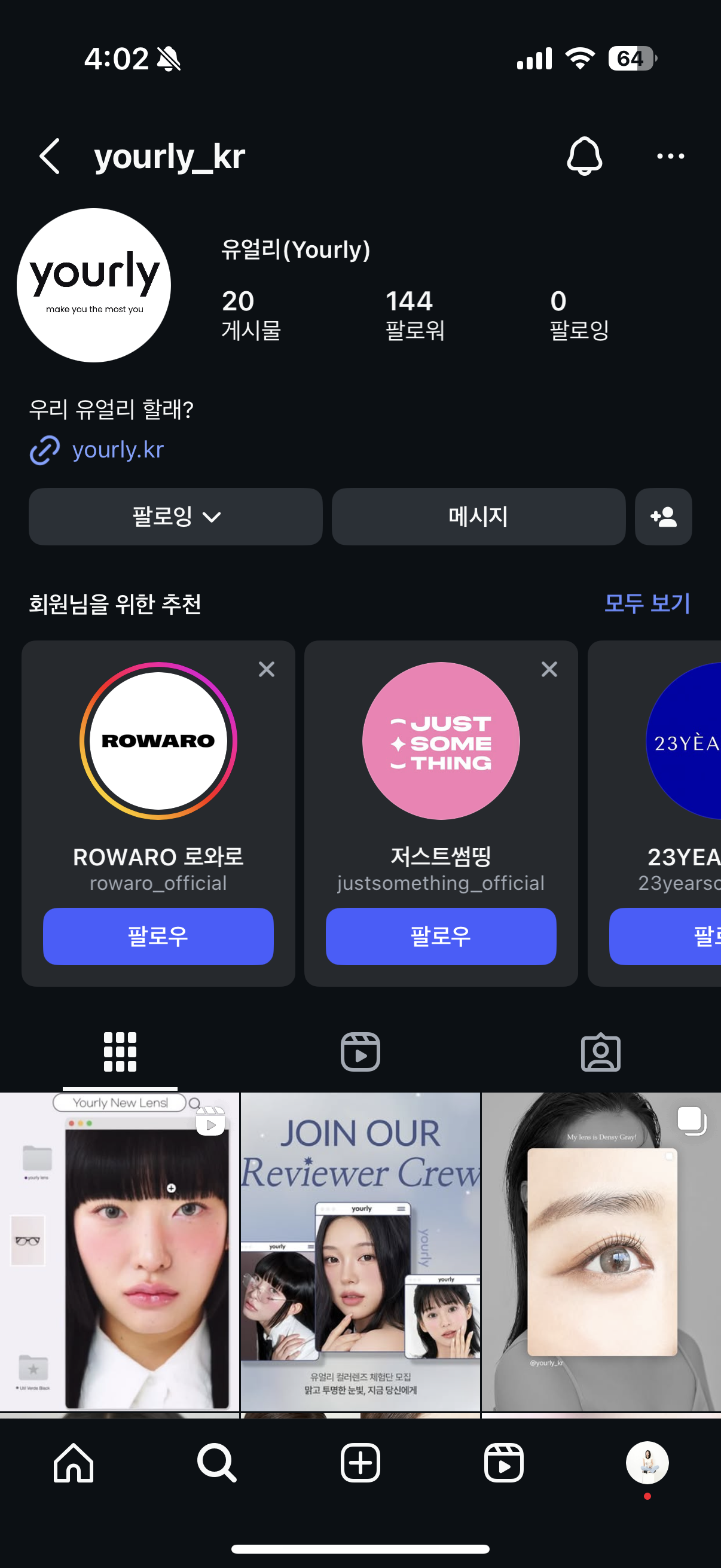721x1568 pixels.
Task: Open the Search tab in bottom bar
Action: (216, 1462)
